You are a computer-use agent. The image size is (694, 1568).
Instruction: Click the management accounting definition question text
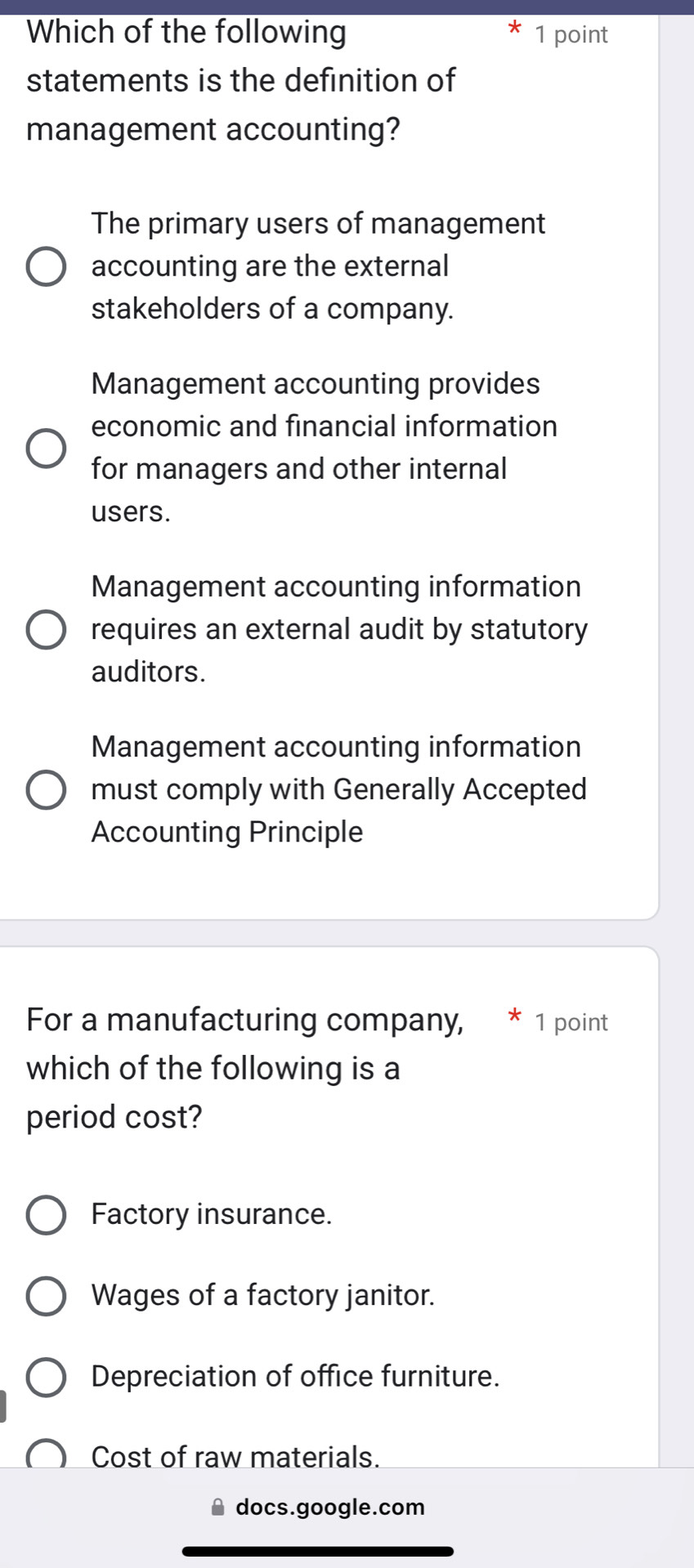240,81
